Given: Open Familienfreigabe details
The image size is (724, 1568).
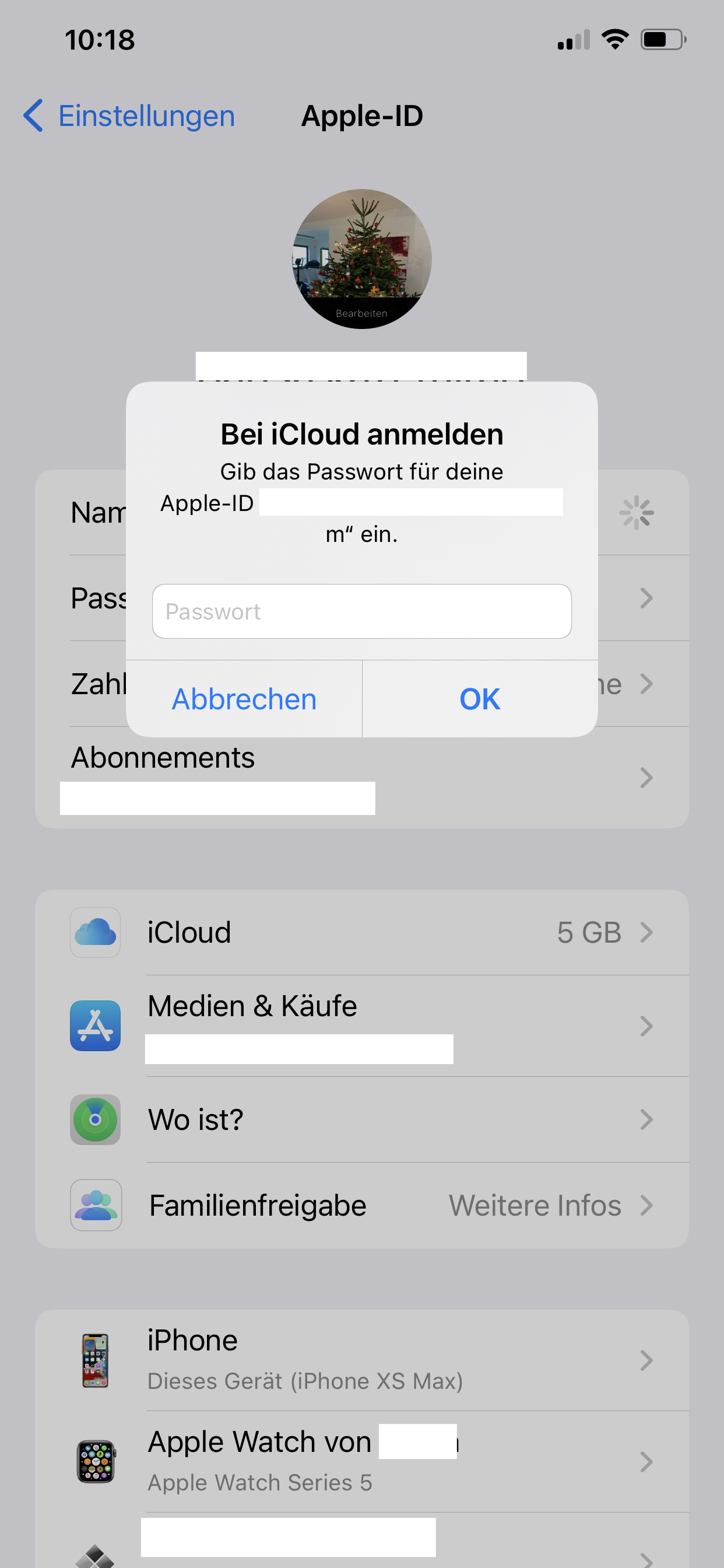Looking at the screenshot, I should 361,1205.
